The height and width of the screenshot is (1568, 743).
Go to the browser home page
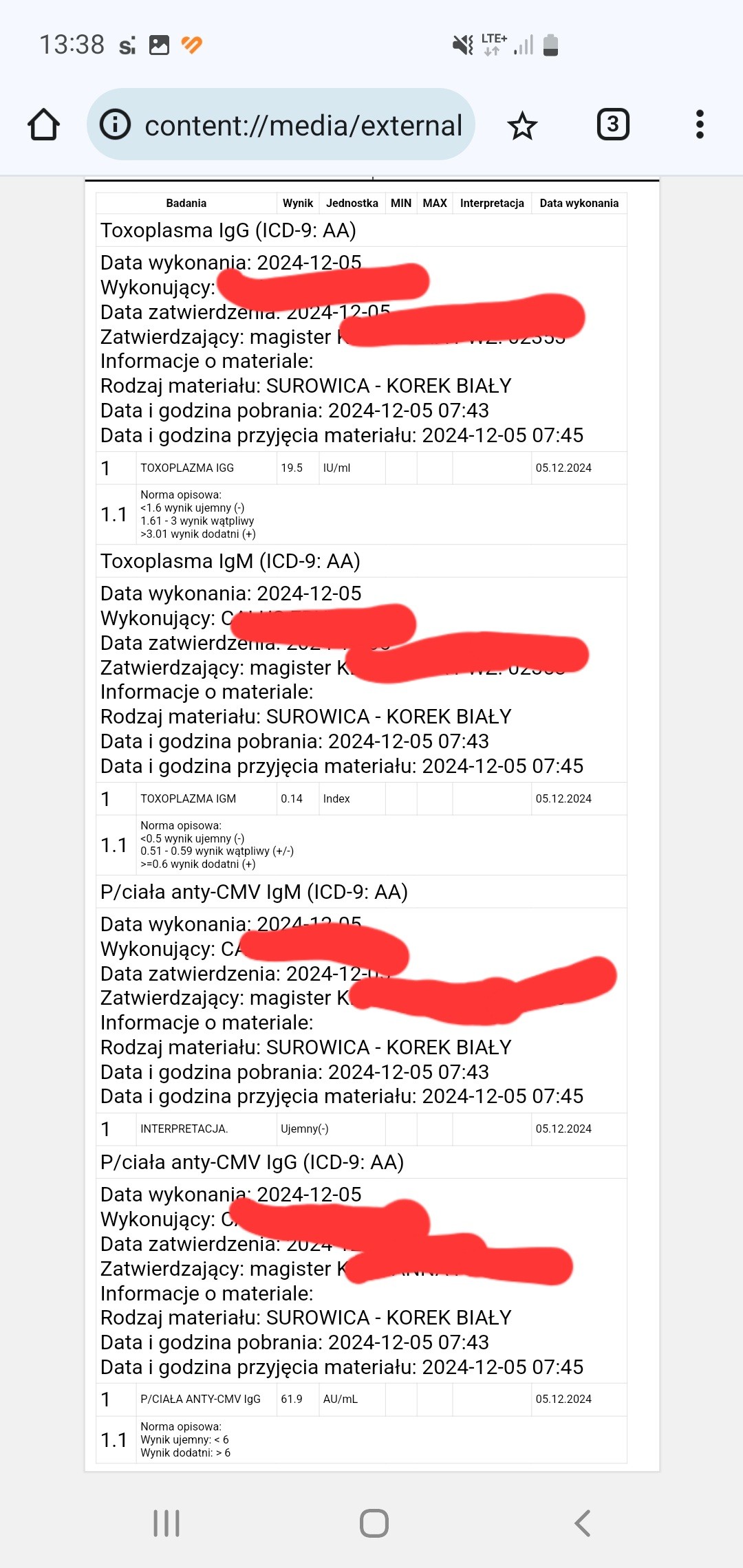43,125
